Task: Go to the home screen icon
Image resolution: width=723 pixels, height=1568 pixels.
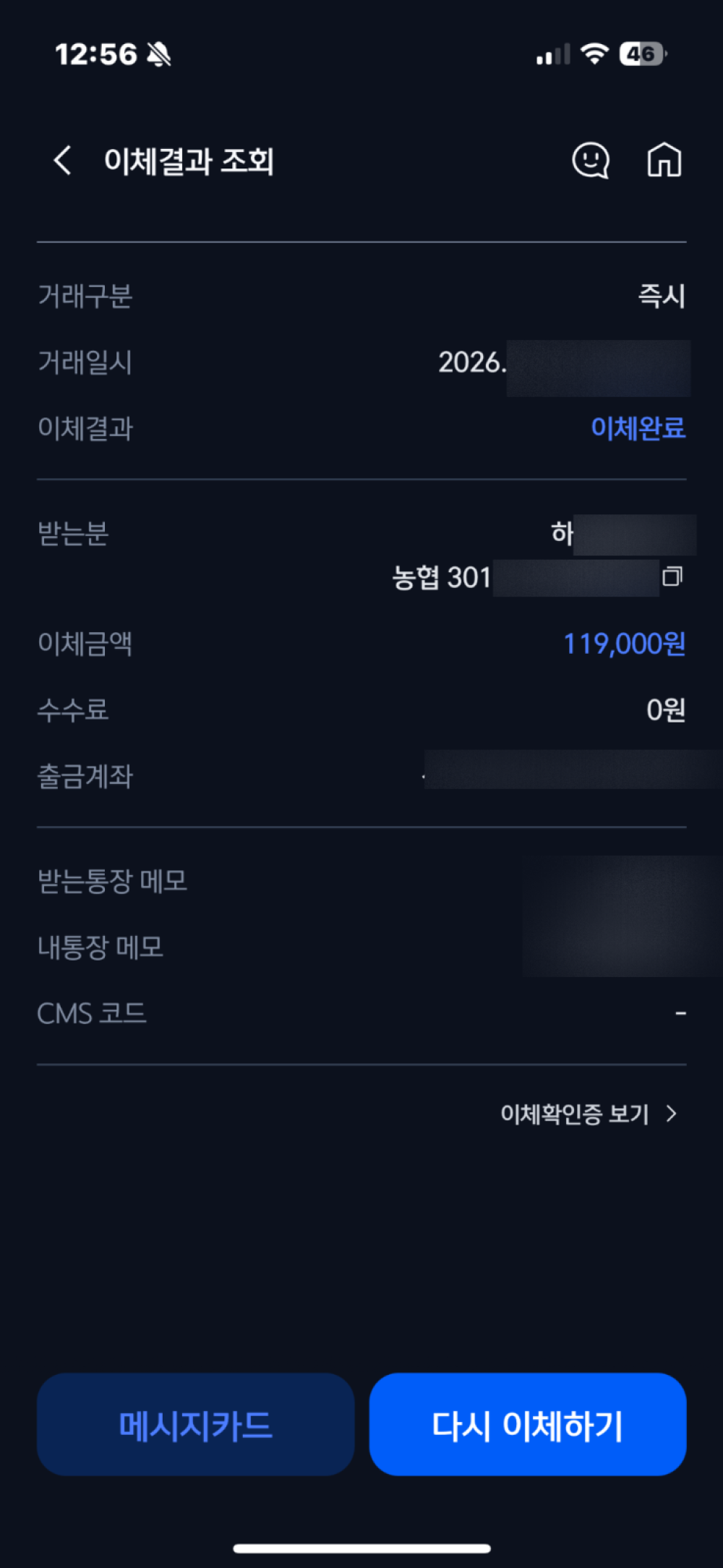Action: (x=664, y=160)
